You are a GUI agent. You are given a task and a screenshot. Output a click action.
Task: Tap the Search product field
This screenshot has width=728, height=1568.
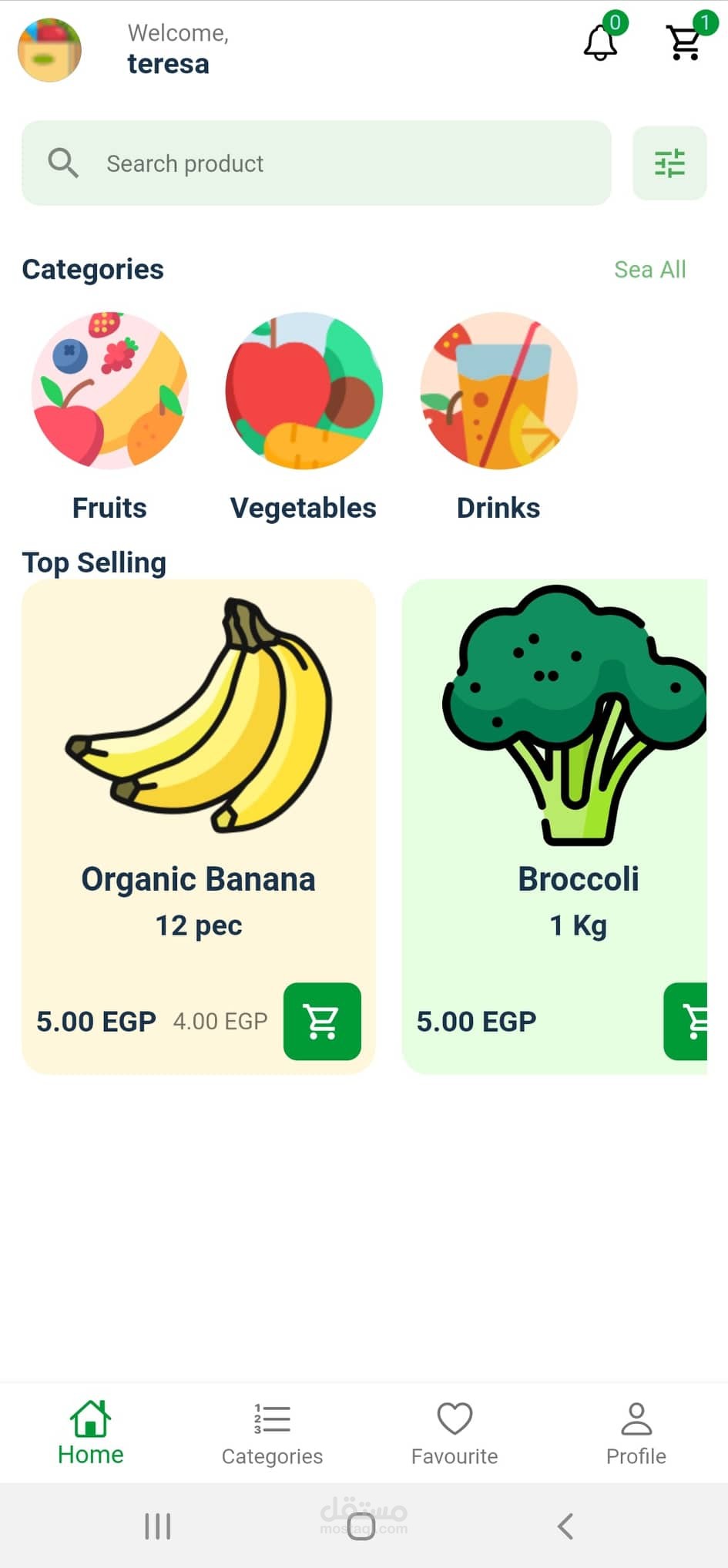[x=316, y=163]
